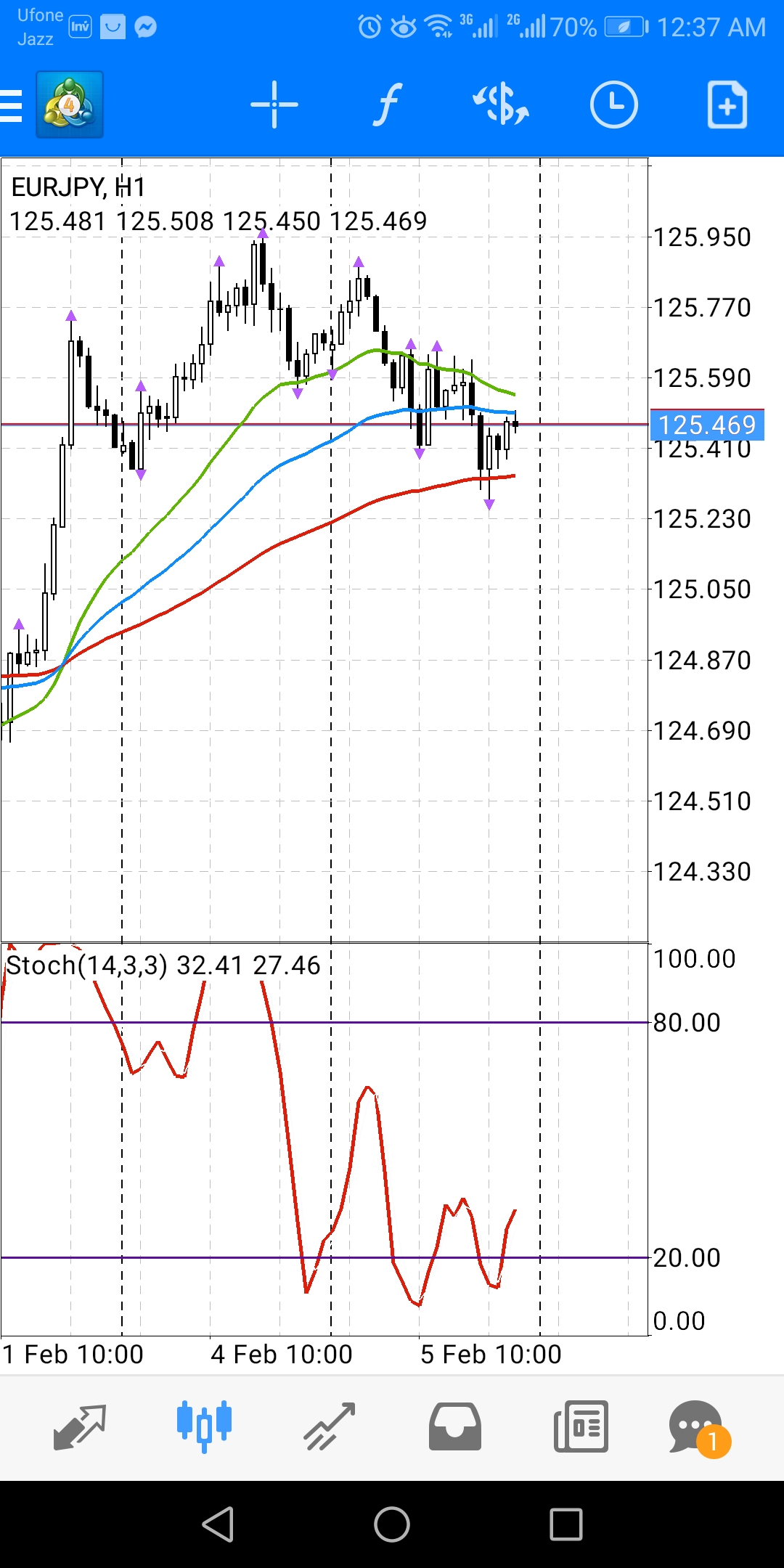
Task: Open the News tab
Action: pyautogui.click(x=581, y=1426)
